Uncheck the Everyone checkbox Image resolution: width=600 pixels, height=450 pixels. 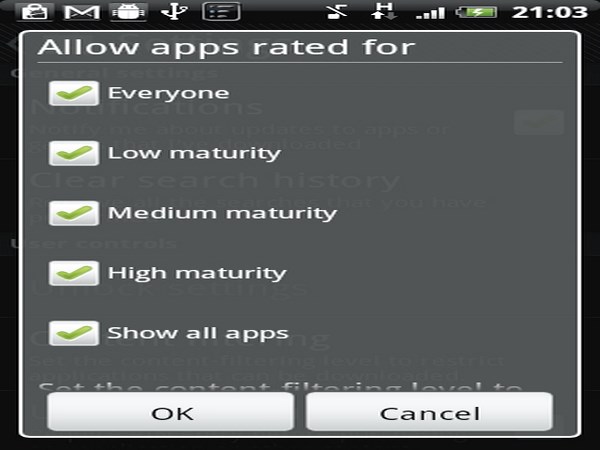(74, 94)
